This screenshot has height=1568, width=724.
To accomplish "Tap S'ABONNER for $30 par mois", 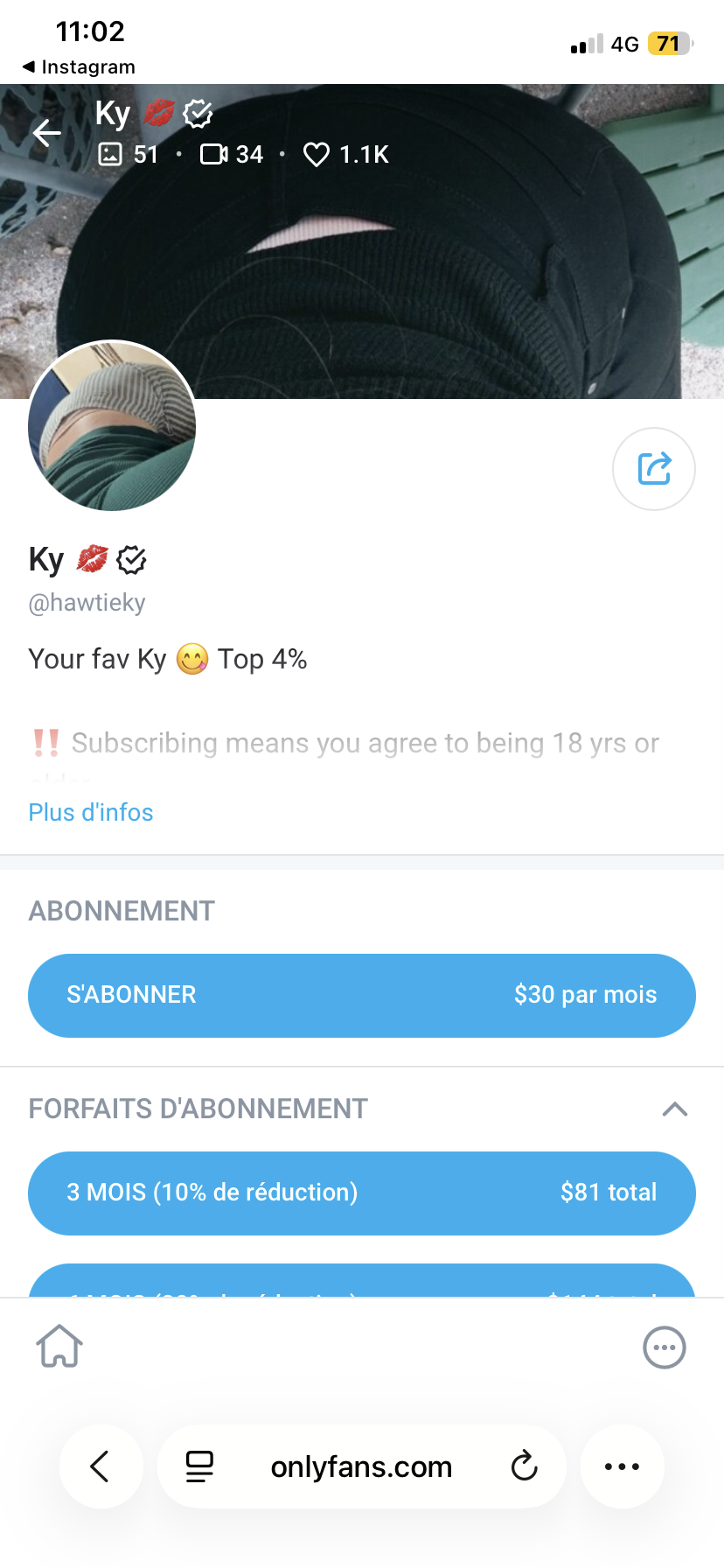I will (362, 995).
